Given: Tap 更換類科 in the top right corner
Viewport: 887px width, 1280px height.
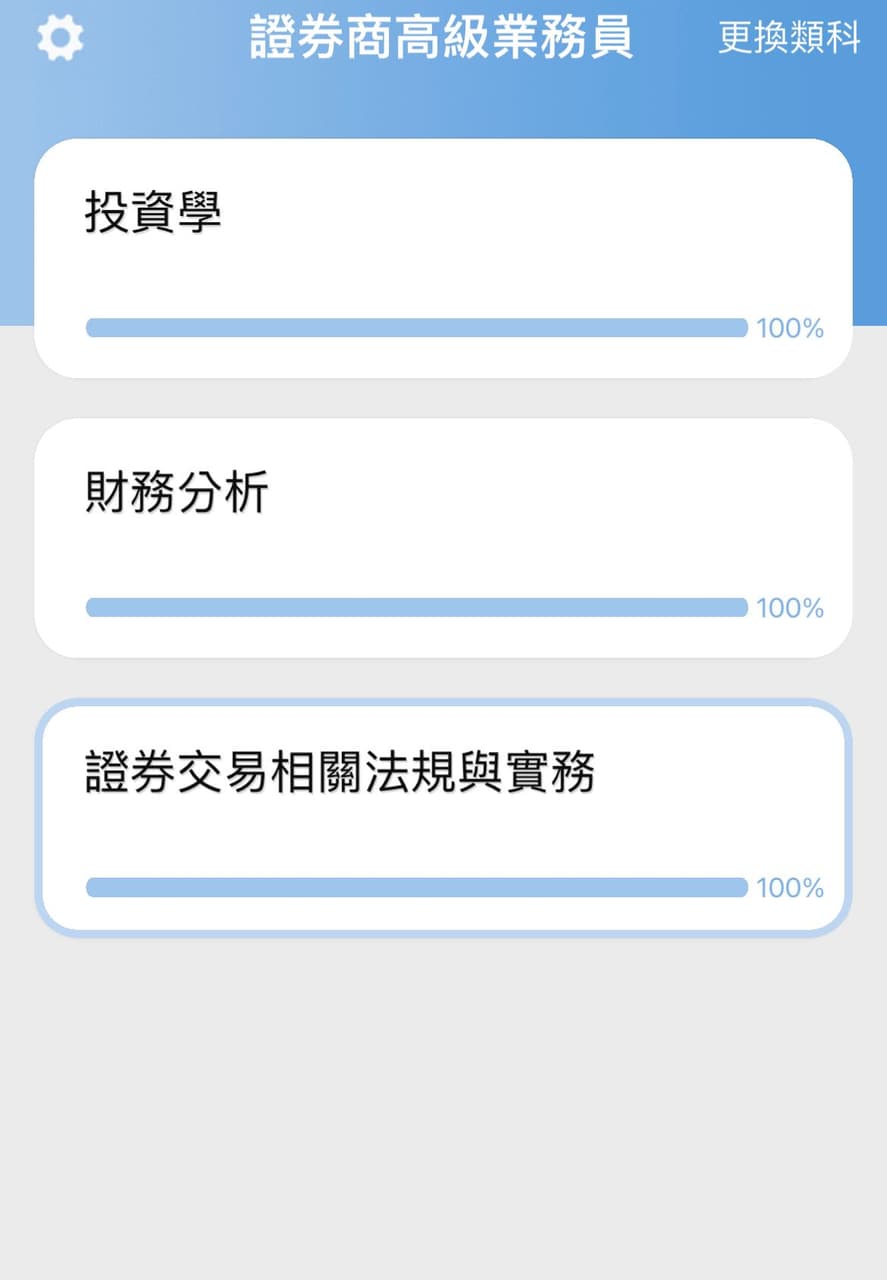Looking at the screenshot, I should [789, 40].
